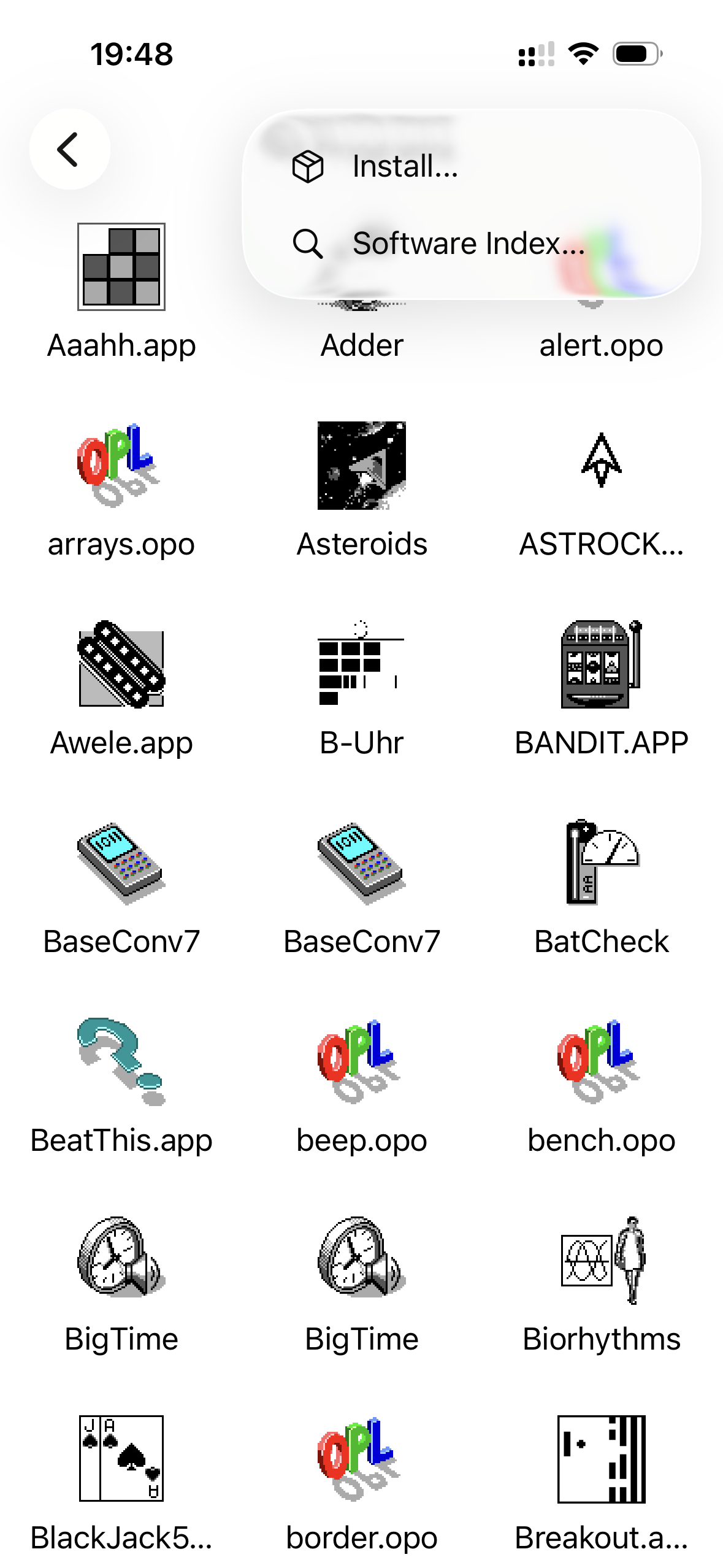Open Software Index... from the menu
This screenshot has width=723, height=1568.
(468, 244)
